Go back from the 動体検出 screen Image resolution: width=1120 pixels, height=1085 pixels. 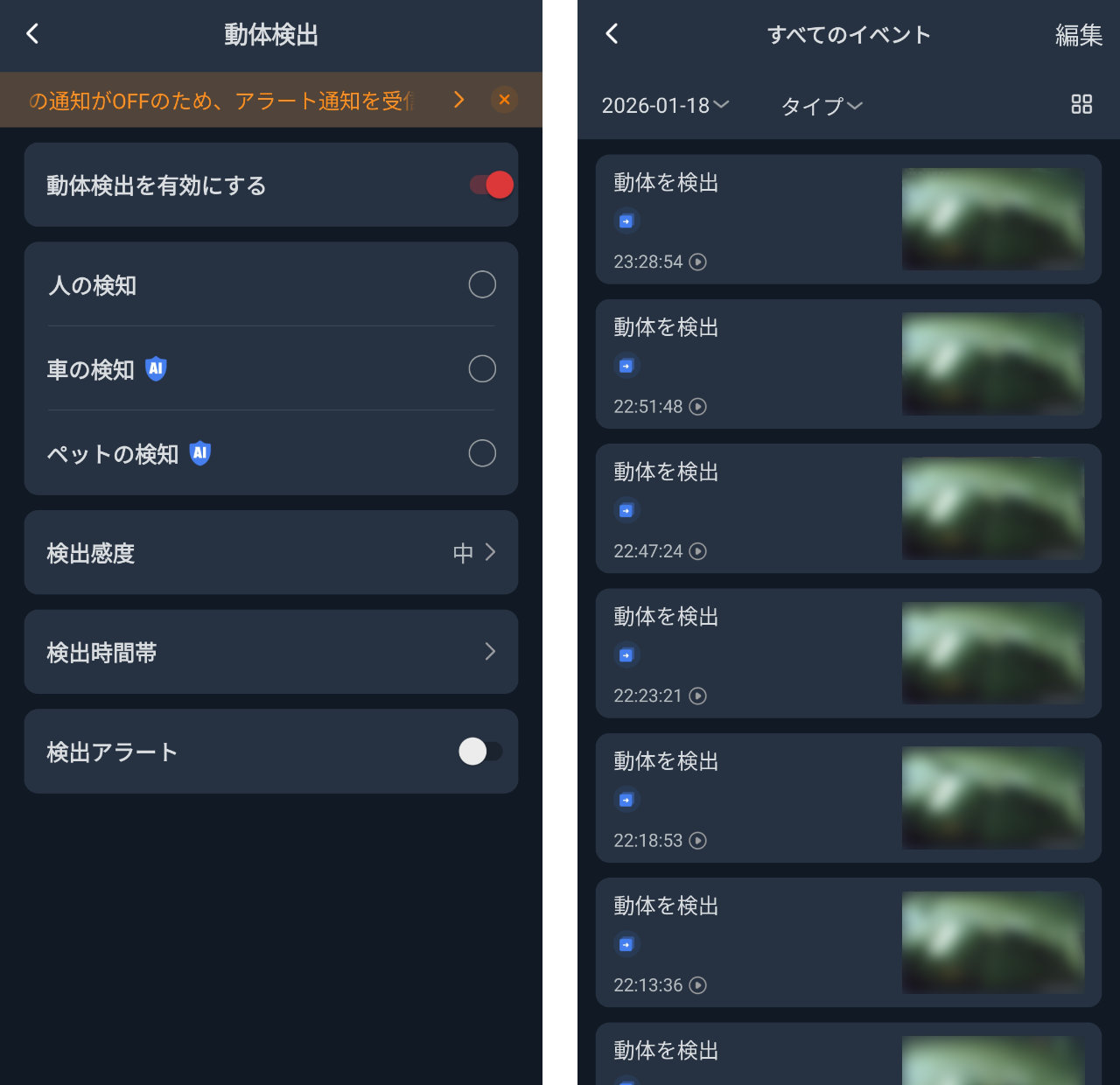(33, 34)
